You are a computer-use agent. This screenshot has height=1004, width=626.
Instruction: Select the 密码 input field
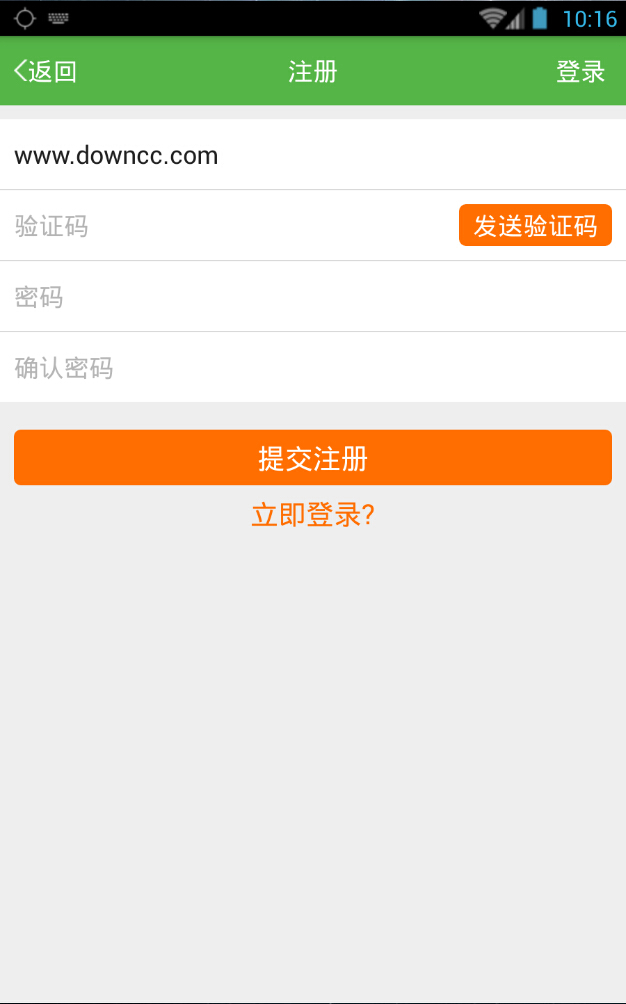(300, 297)
